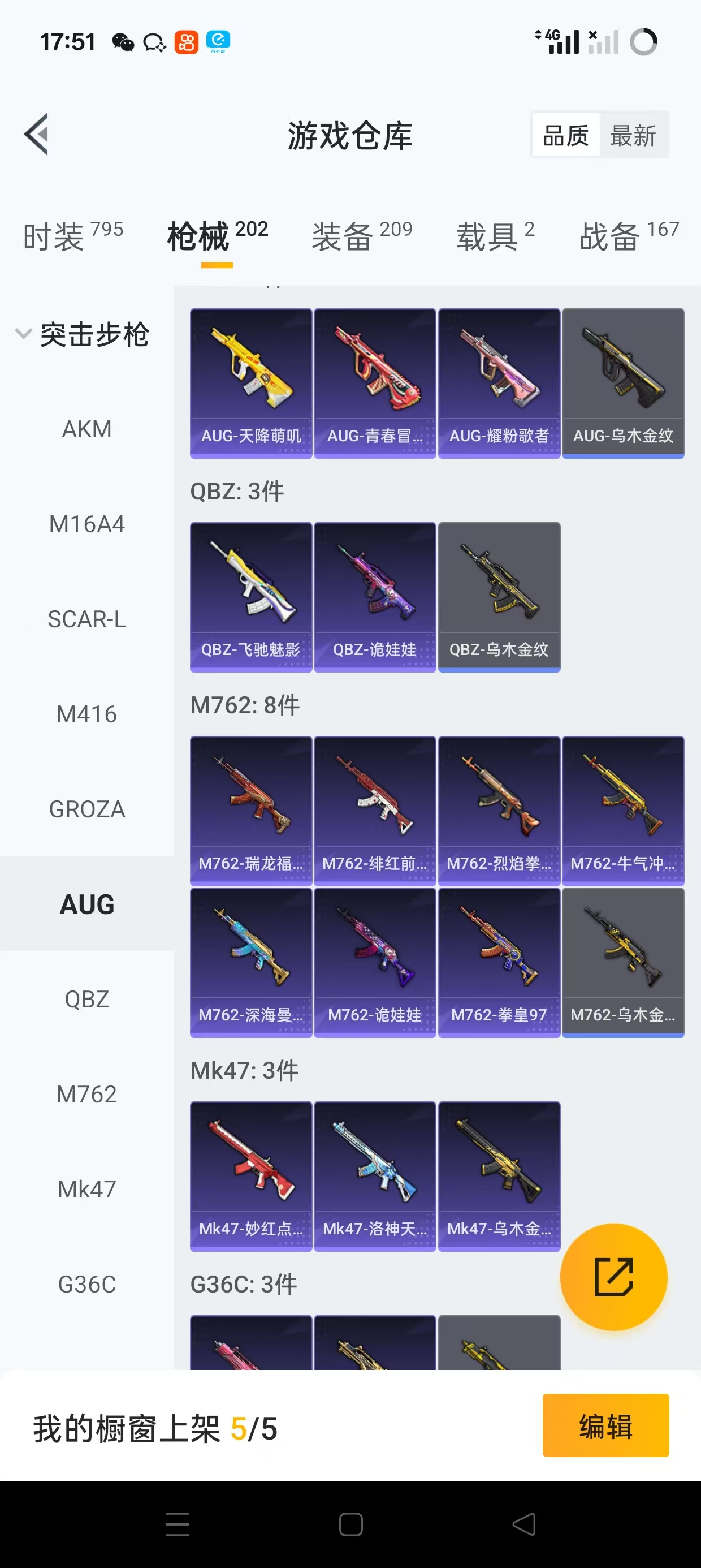Open the Mk47-洛神天 skin tile
This screenshot has width=701, height=1568.
pos(375,1176)
